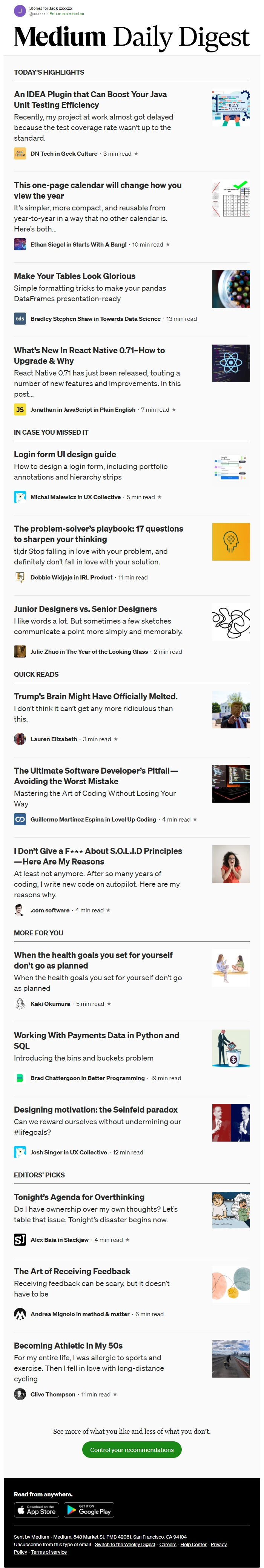Open the Help Center link
This screenshot has height=1568, width=264.
click(x=193, y=1544)
